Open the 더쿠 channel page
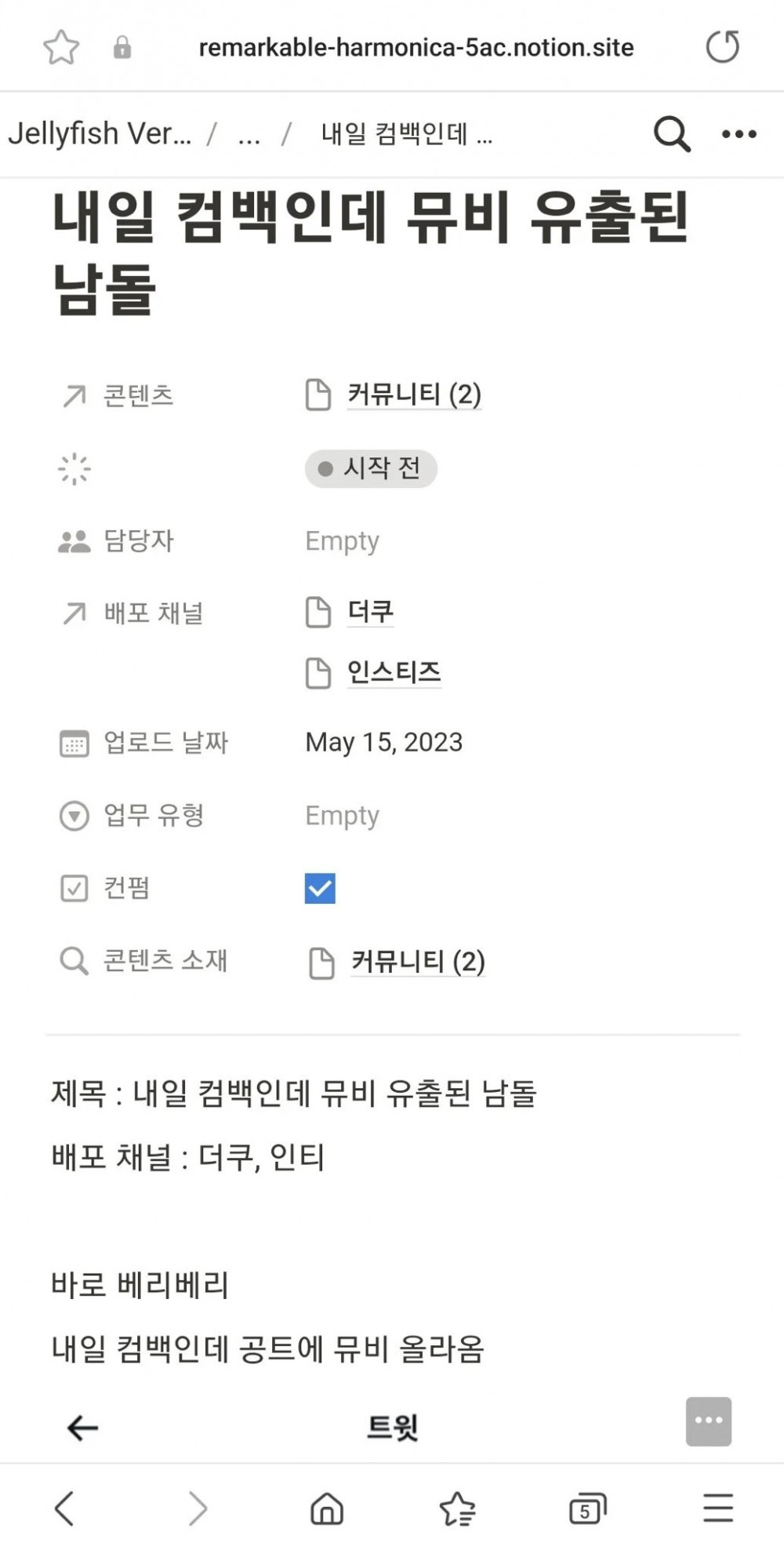The image size is (784, 1554). tap(370, 612)
